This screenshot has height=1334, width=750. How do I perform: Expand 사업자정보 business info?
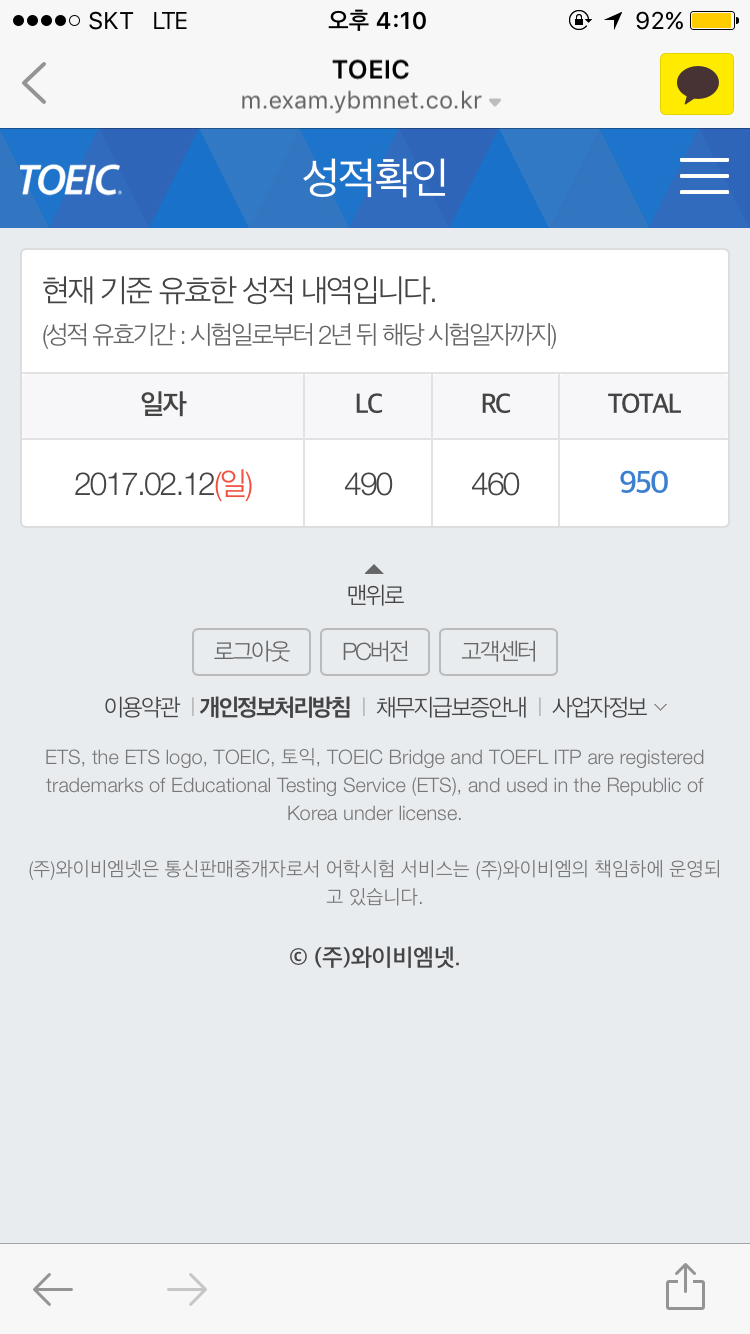point(608,707)
